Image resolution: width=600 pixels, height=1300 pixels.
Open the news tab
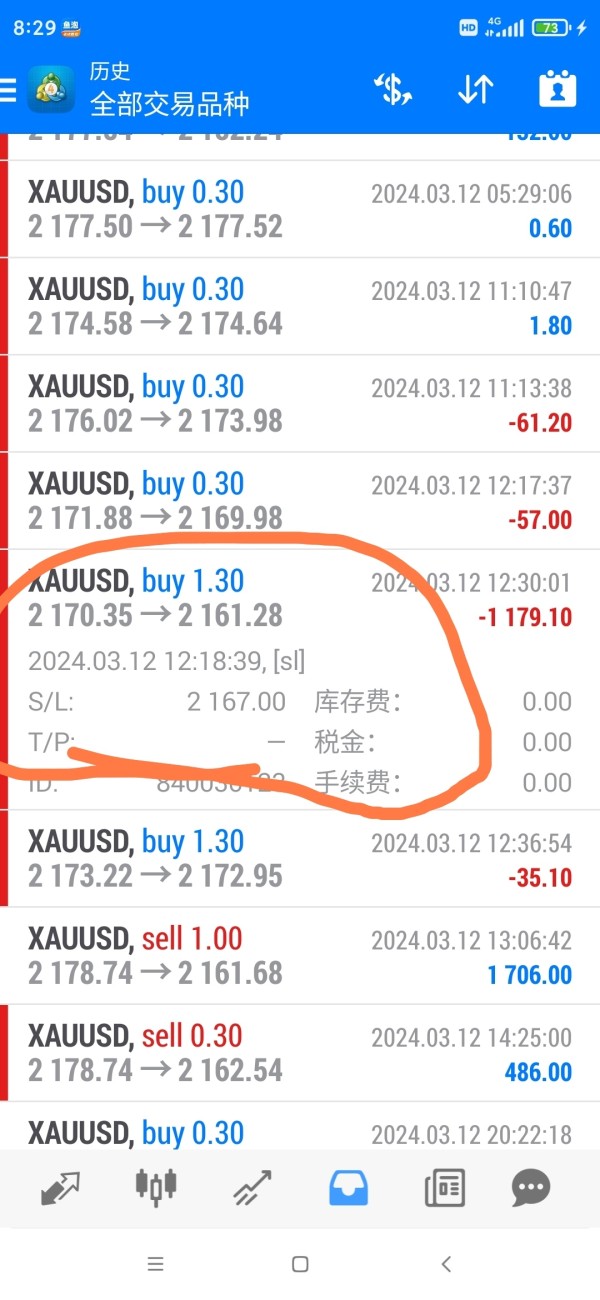coord(444,1187)
